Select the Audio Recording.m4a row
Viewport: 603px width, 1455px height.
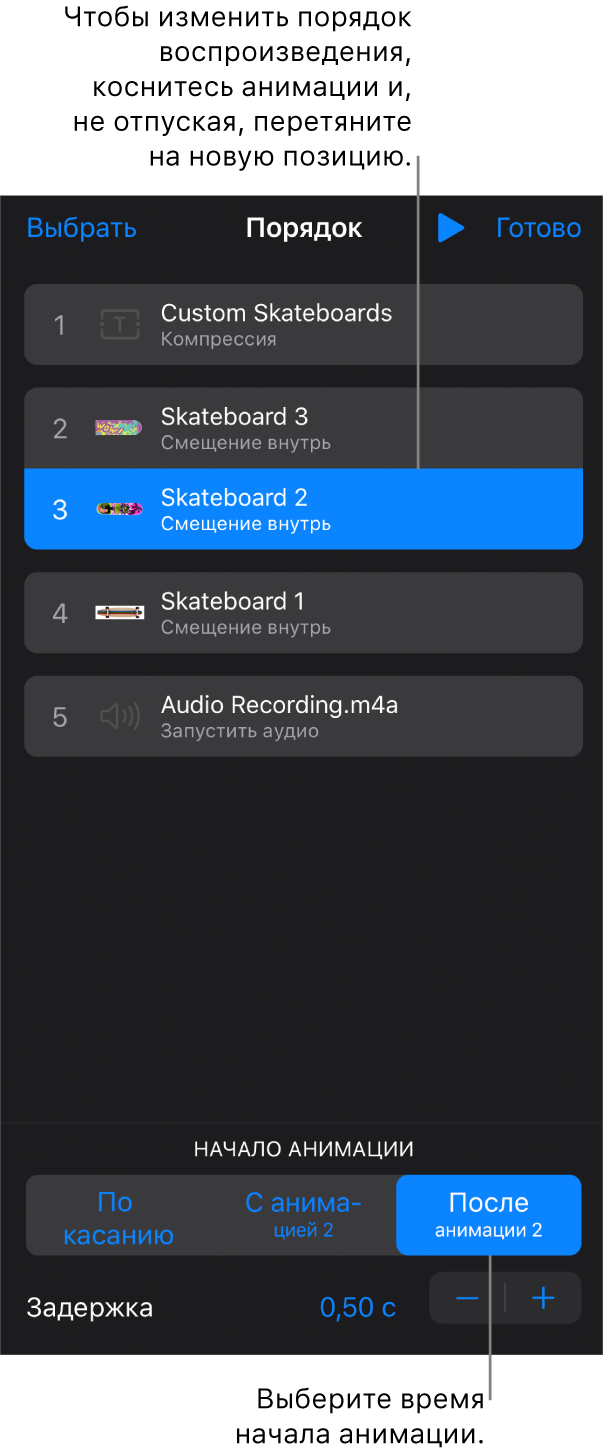click(303, 716)
